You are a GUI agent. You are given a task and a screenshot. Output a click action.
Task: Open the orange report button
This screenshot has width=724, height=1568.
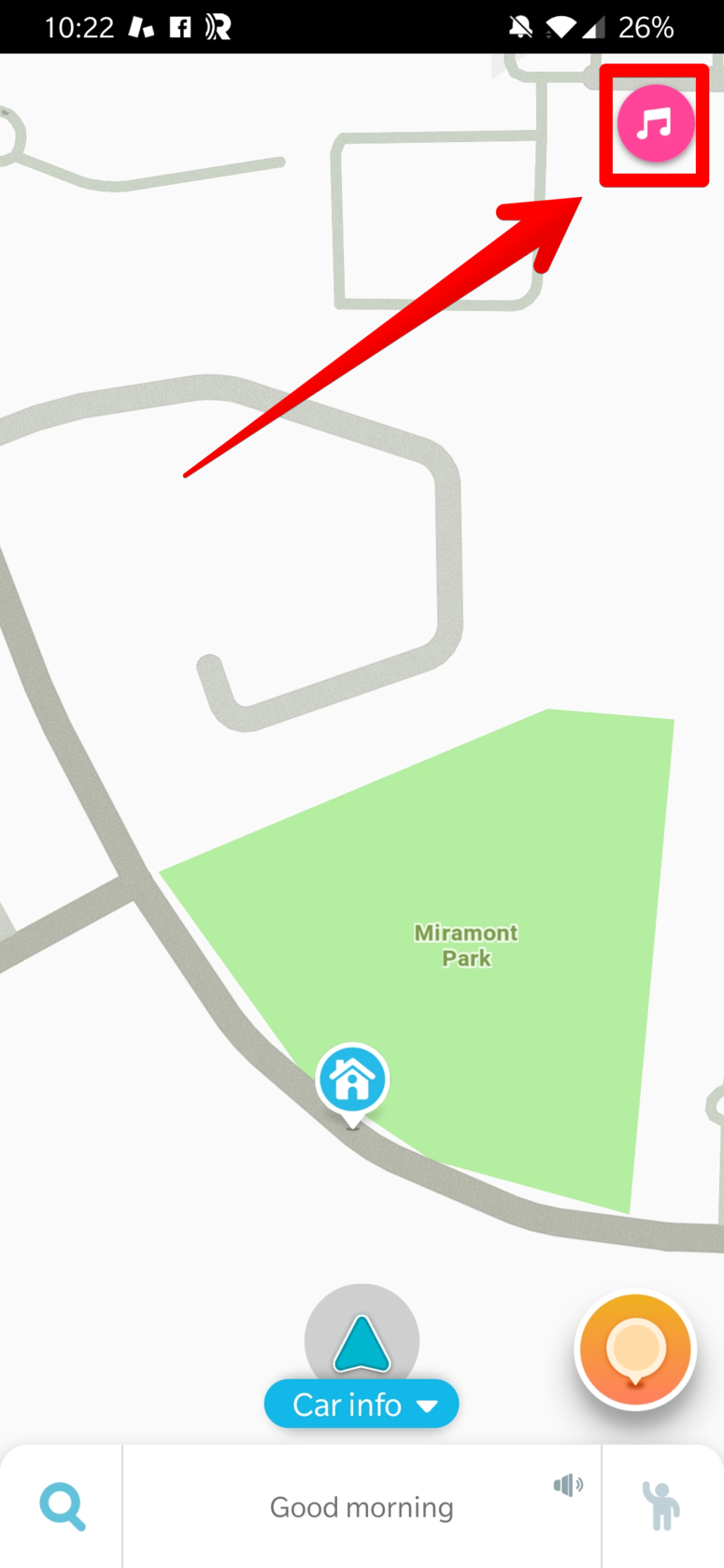point(635,1349)
